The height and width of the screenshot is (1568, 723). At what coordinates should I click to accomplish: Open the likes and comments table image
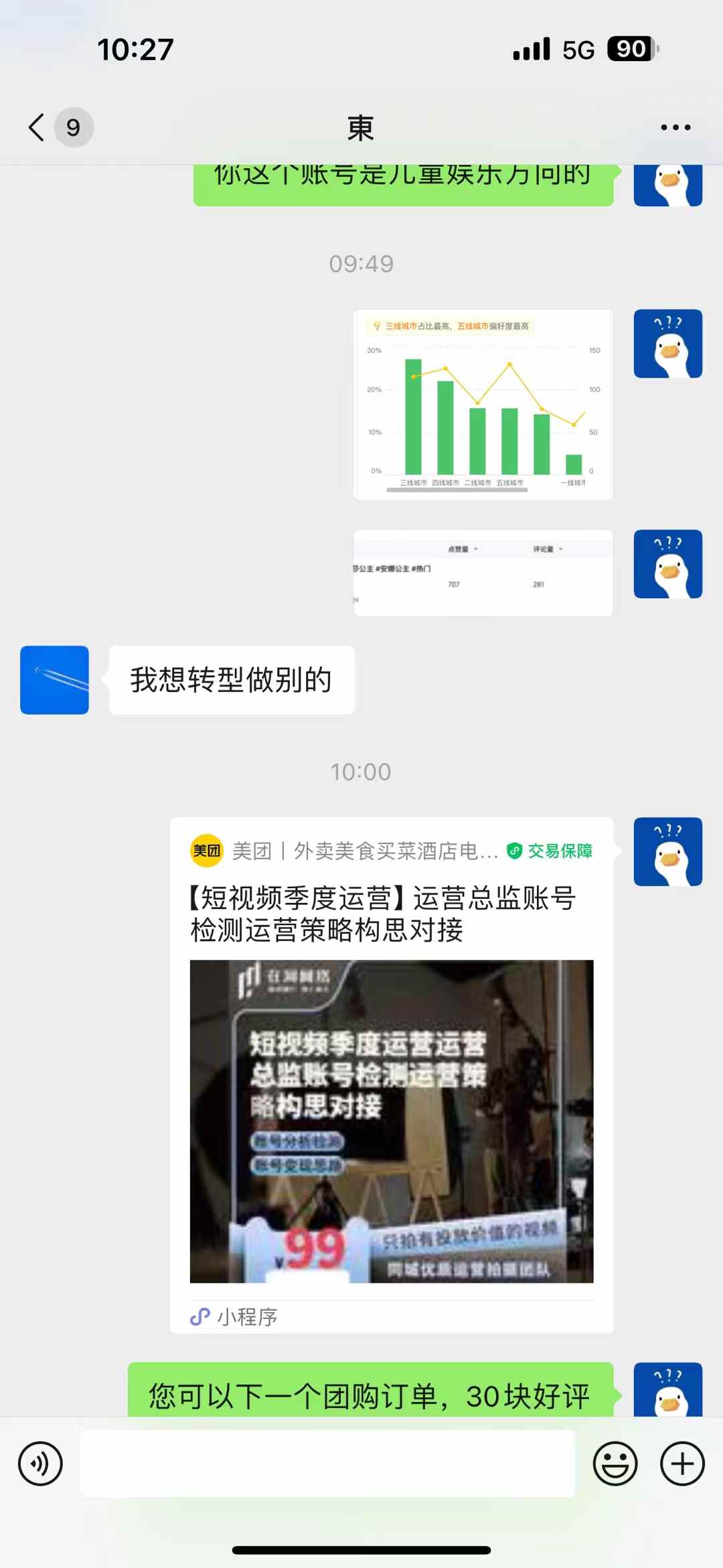pos(483,573)
